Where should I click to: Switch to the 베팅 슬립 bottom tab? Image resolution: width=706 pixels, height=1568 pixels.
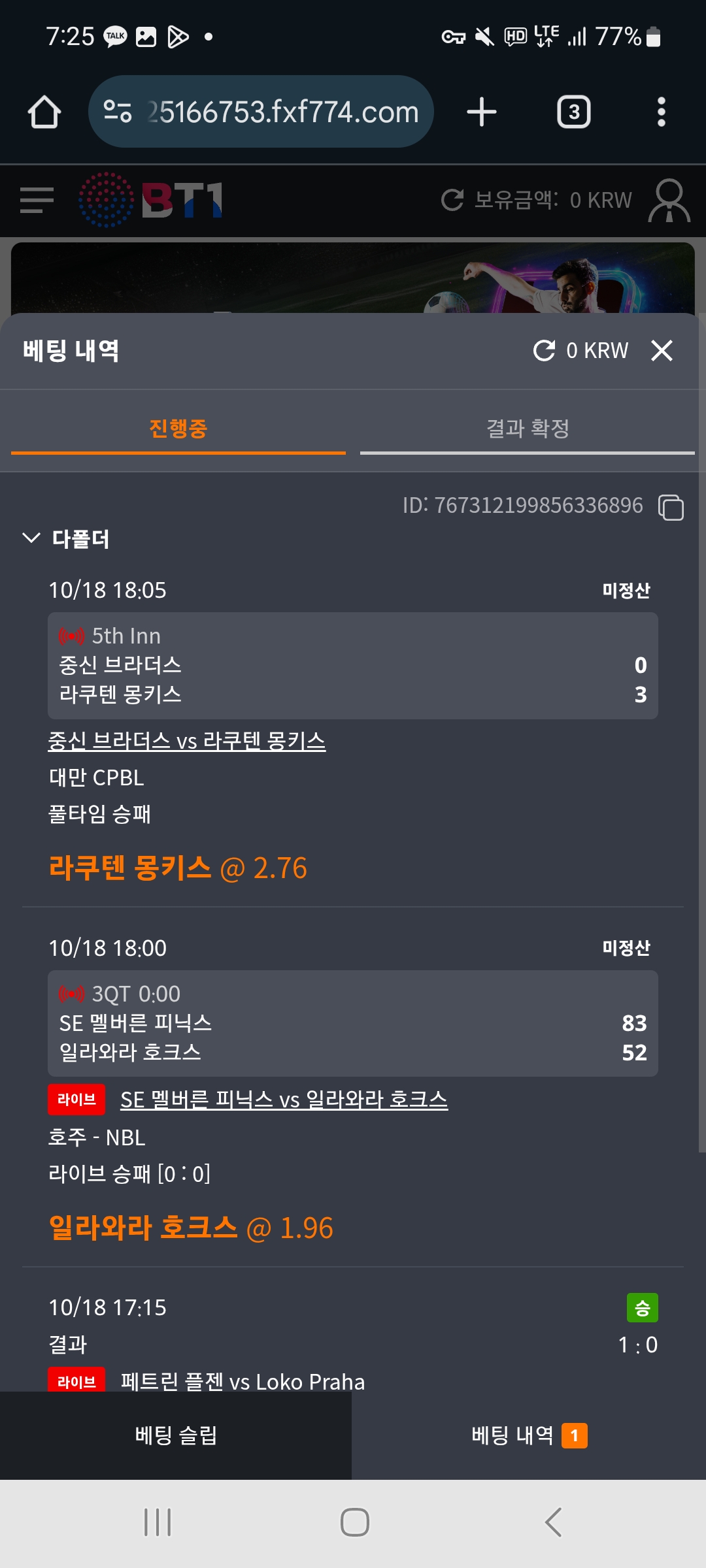pyautogui.click(x=175, y=1435)
